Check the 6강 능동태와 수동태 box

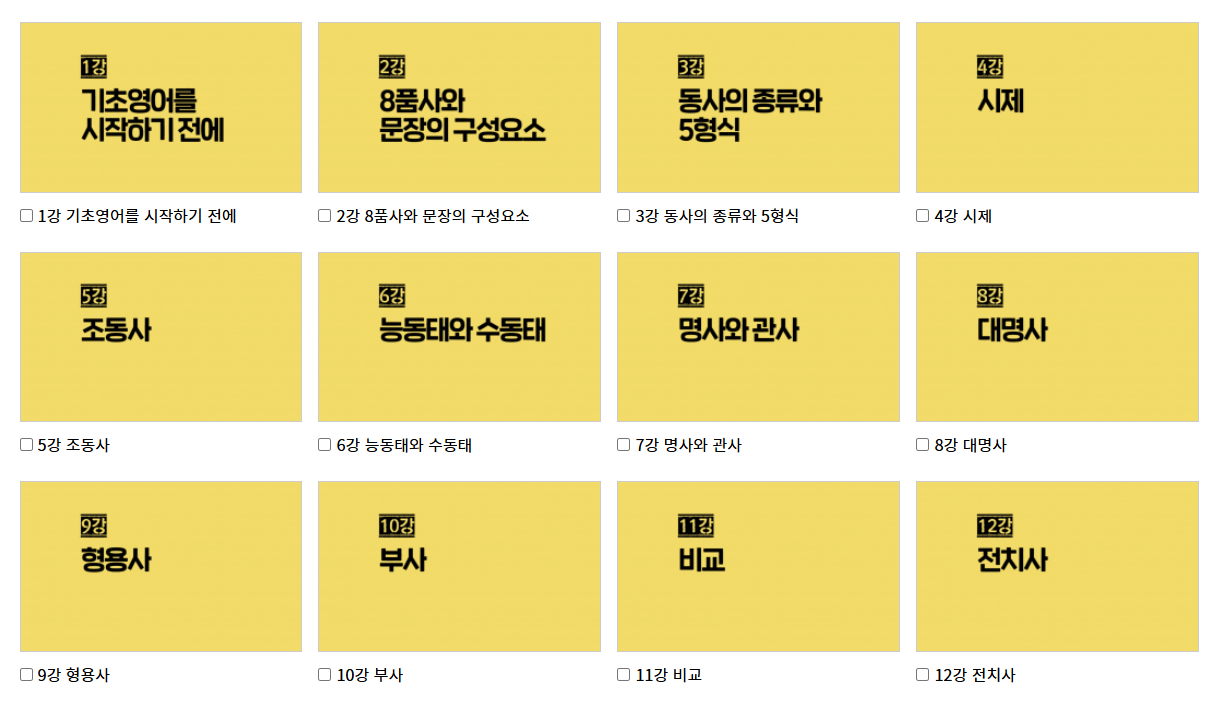click(x=324, y=445)
